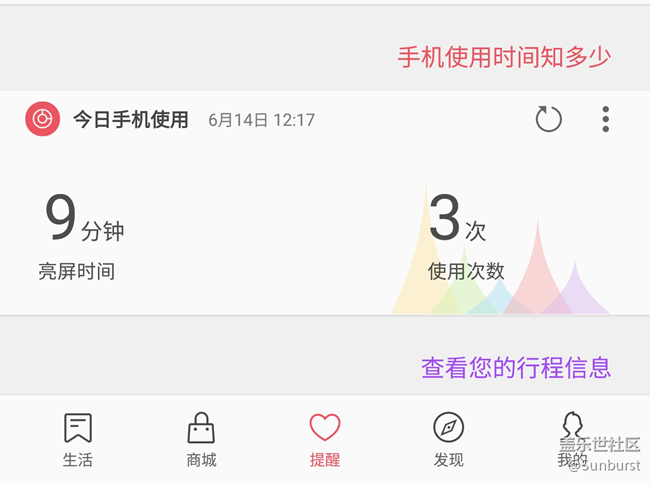Screen dimensions: 650x484
Task: Switch to the 商城 tab
Action: [201, 440]
